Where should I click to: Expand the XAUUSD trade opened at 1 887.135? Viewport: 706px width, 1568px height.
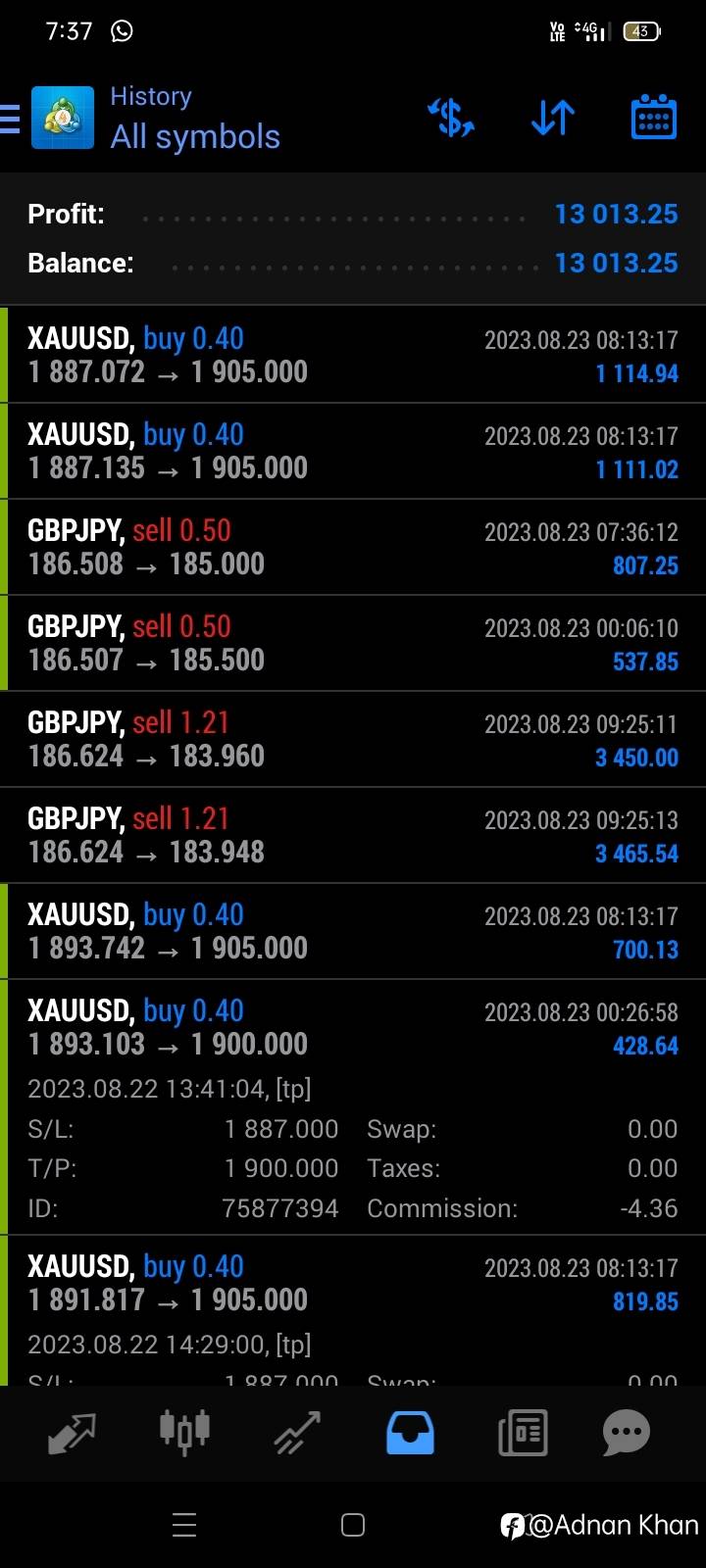click(353, 451)
